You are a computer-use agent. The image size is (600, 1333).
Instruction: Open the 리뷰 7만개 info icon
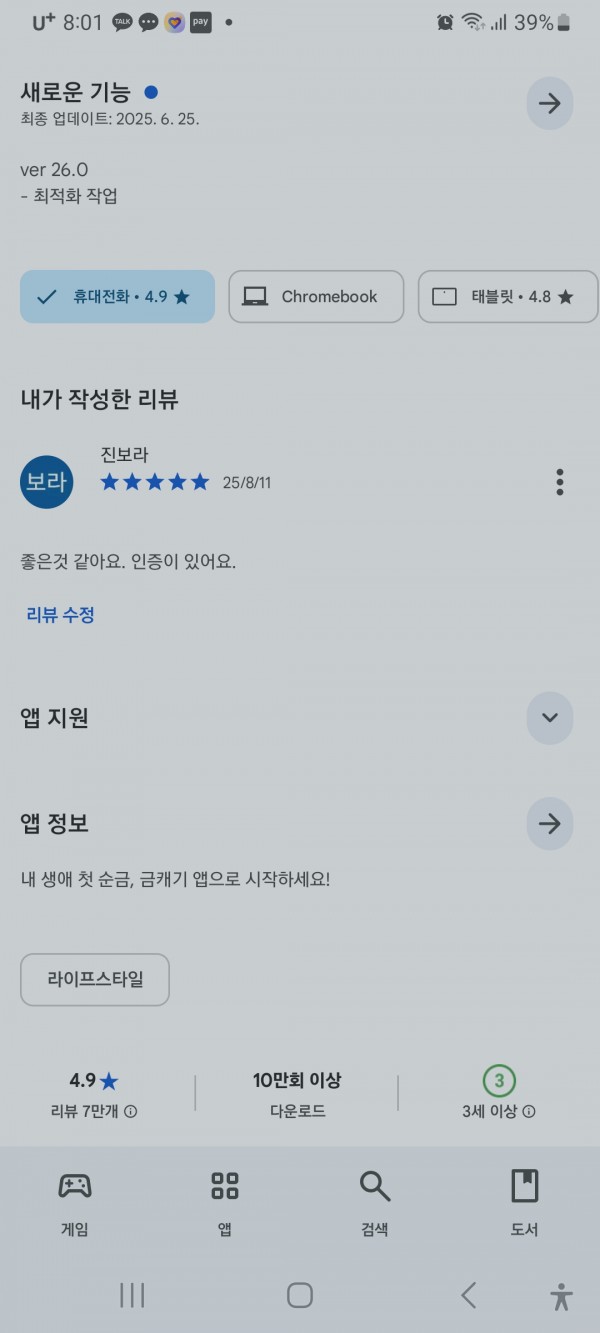click(x=131, y=1111)
